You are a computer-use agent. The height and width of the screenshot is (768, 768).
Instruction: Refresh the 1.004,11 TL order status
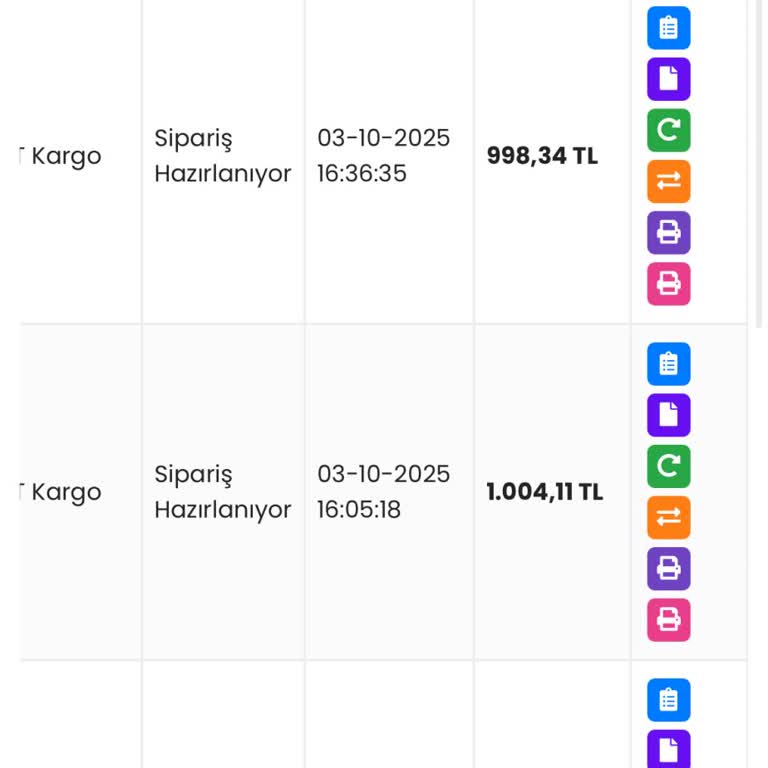pos(668,467)
